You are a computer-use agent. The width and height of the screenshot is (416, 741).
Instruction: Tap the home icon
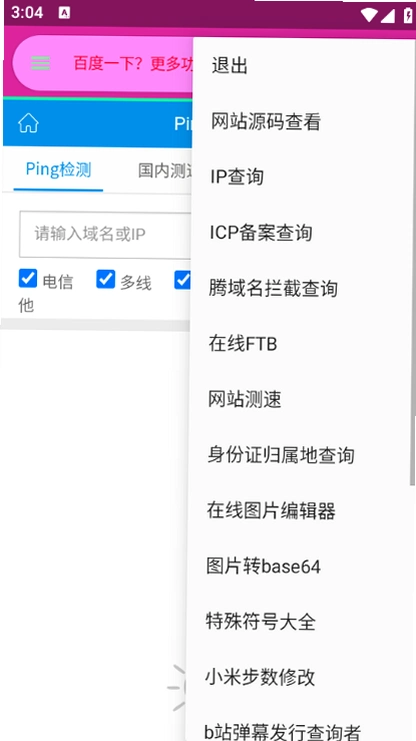click(28, 123)
